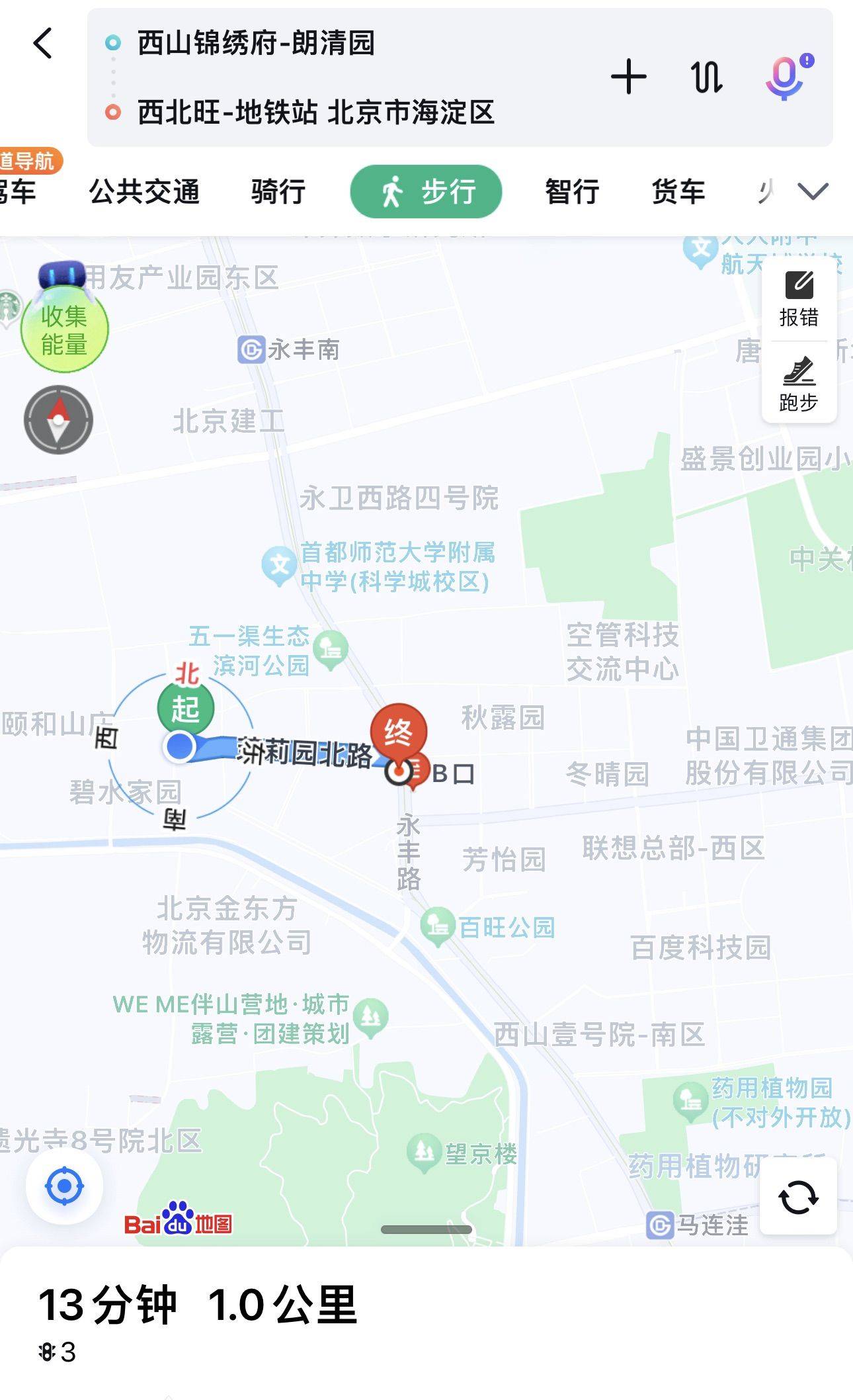Viewport: 853px width, 1400px height.
Task: Edit the starting point 西山锦绣府-朗清园
Action: 256,43
